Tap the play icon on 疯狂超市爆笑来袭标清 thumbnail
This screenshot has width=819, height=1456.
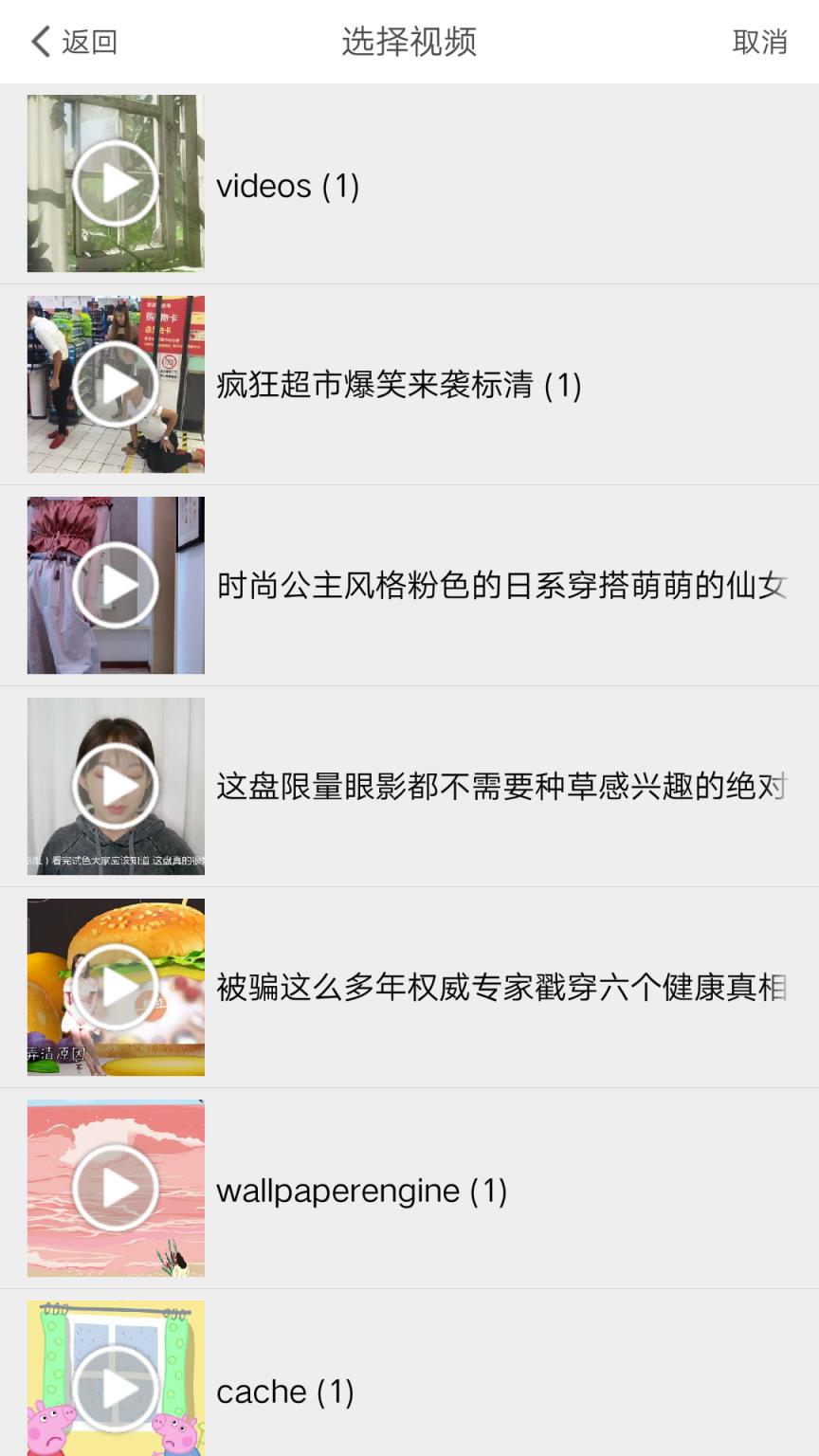pyautogui.click(x=115, y=384)
